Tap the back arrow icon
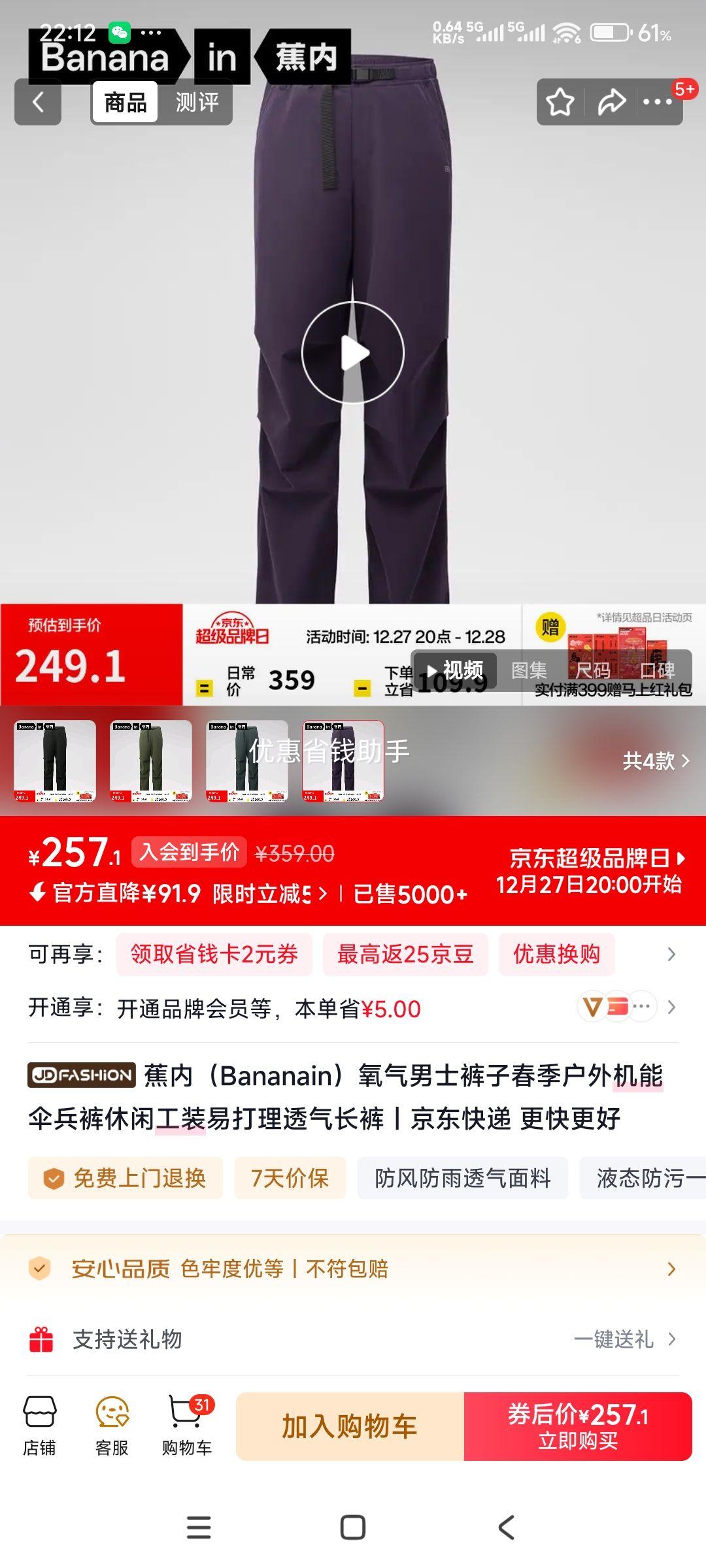The height and width of the screenshot is (1568, 706). click(x=37, y=102)
